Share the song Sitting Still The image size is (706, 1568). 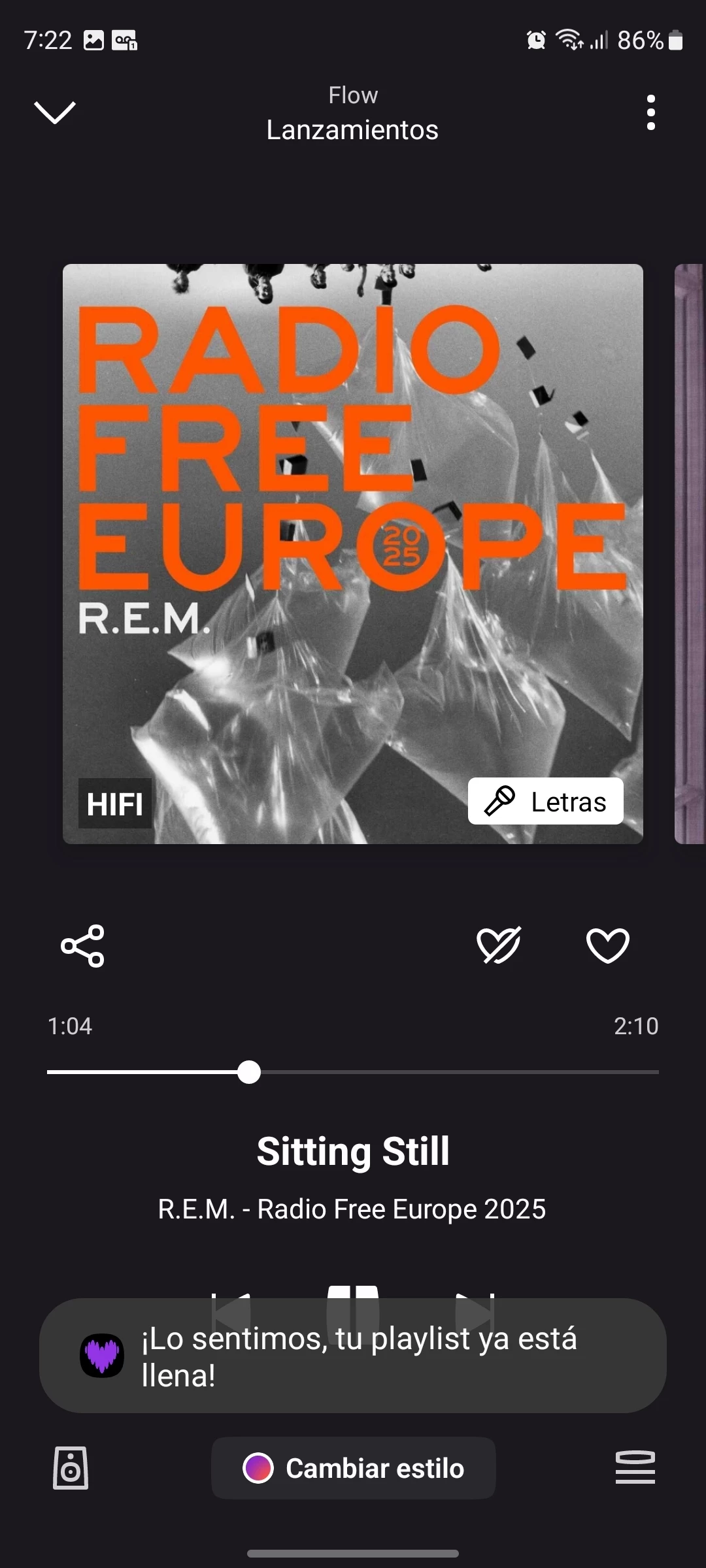[82, 945]
